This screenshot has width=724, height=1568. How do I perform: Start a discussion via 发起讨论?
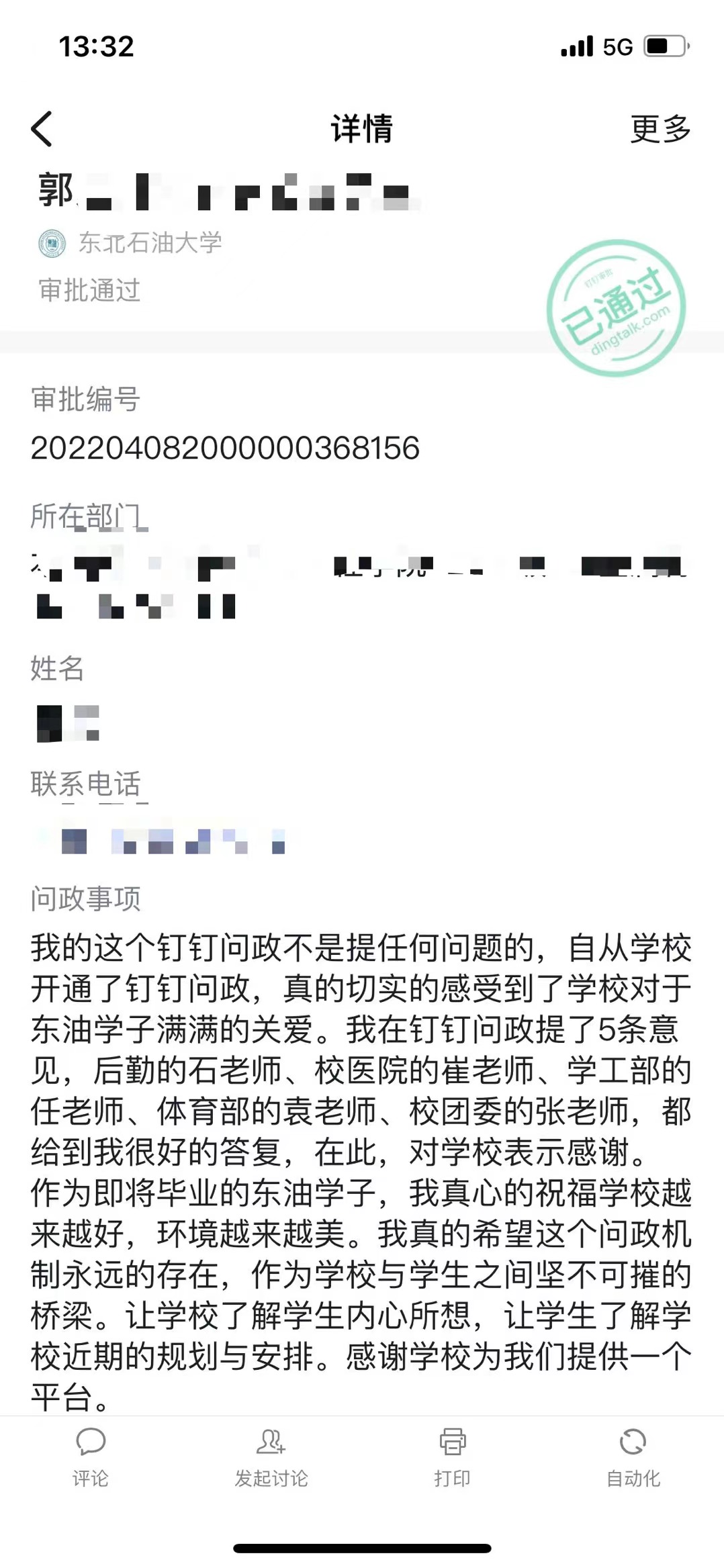[x=271, y=1456]
